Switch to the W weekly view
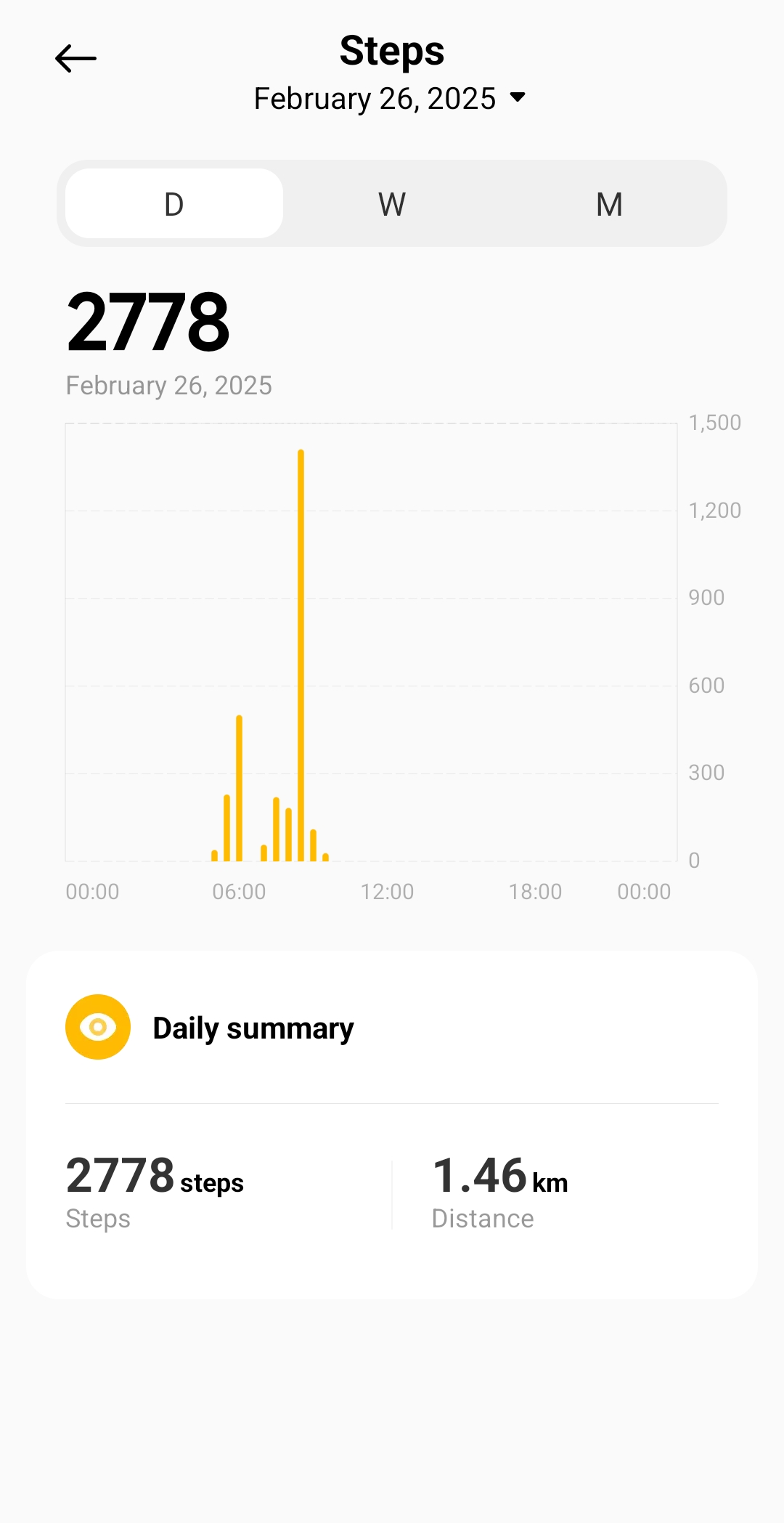The height and width of the screenshot is (1523, 784). coord(392,204)
